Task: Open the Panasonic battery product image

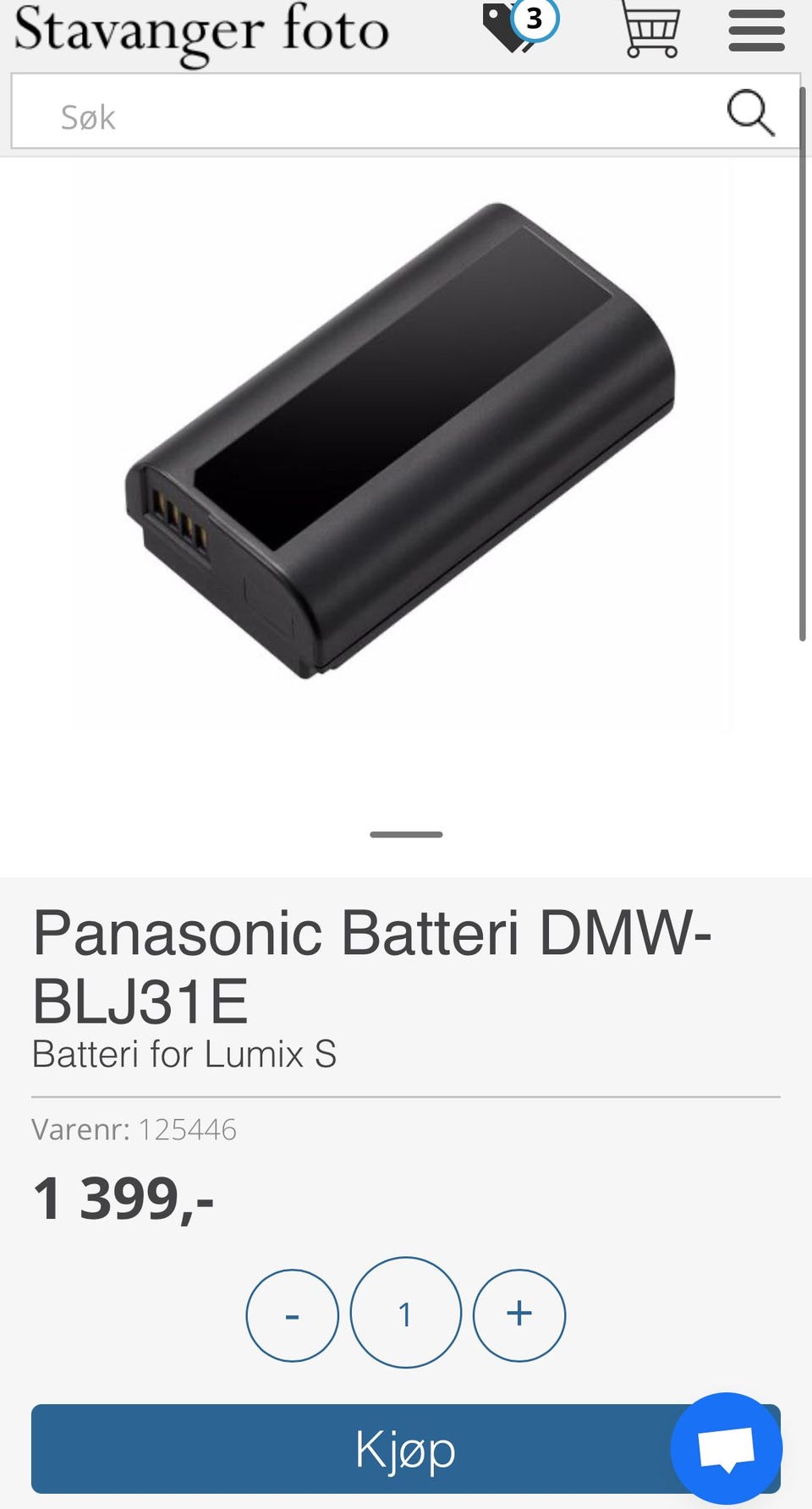Action: 401,440
